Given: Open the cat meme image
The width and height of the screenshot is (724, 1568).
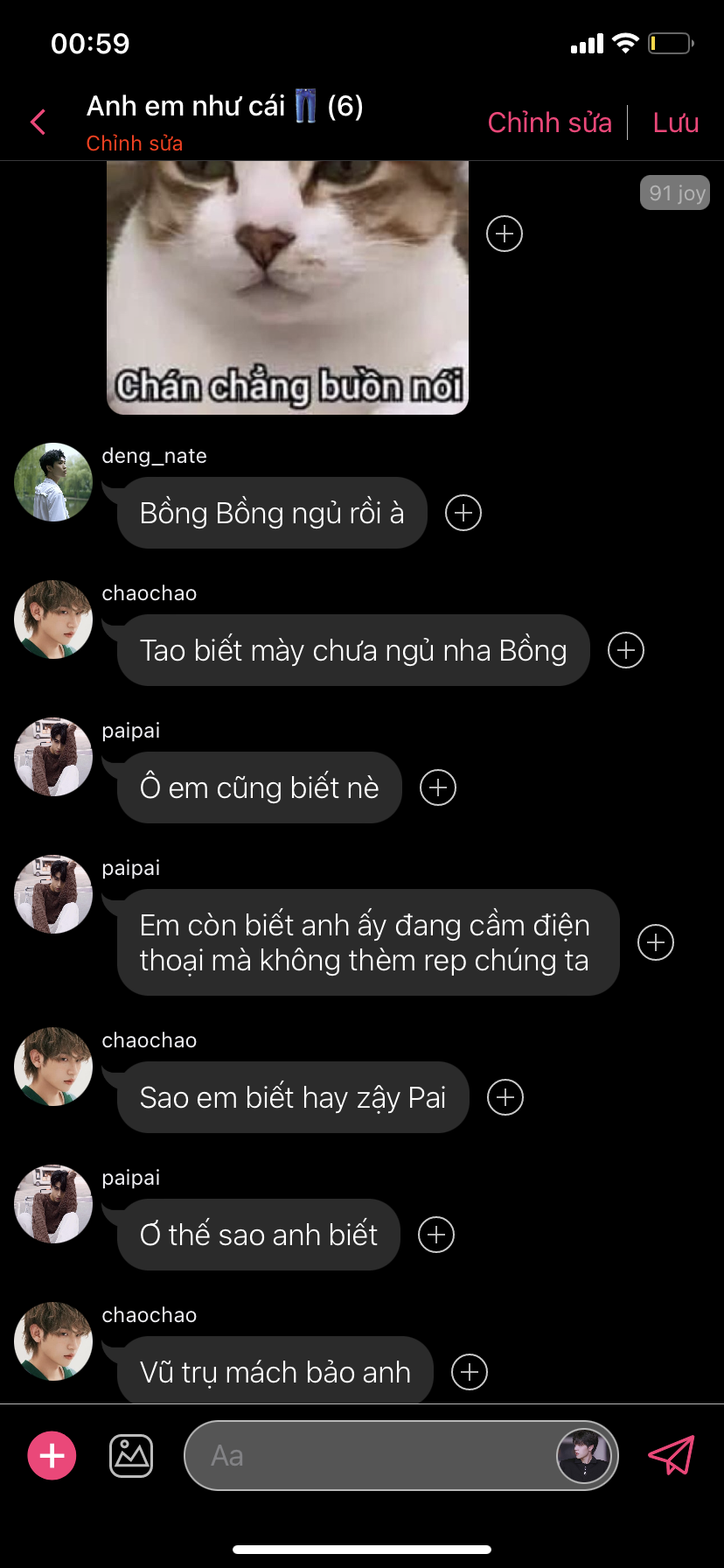Looking at the screenshot, I should [x=287, y=287].
